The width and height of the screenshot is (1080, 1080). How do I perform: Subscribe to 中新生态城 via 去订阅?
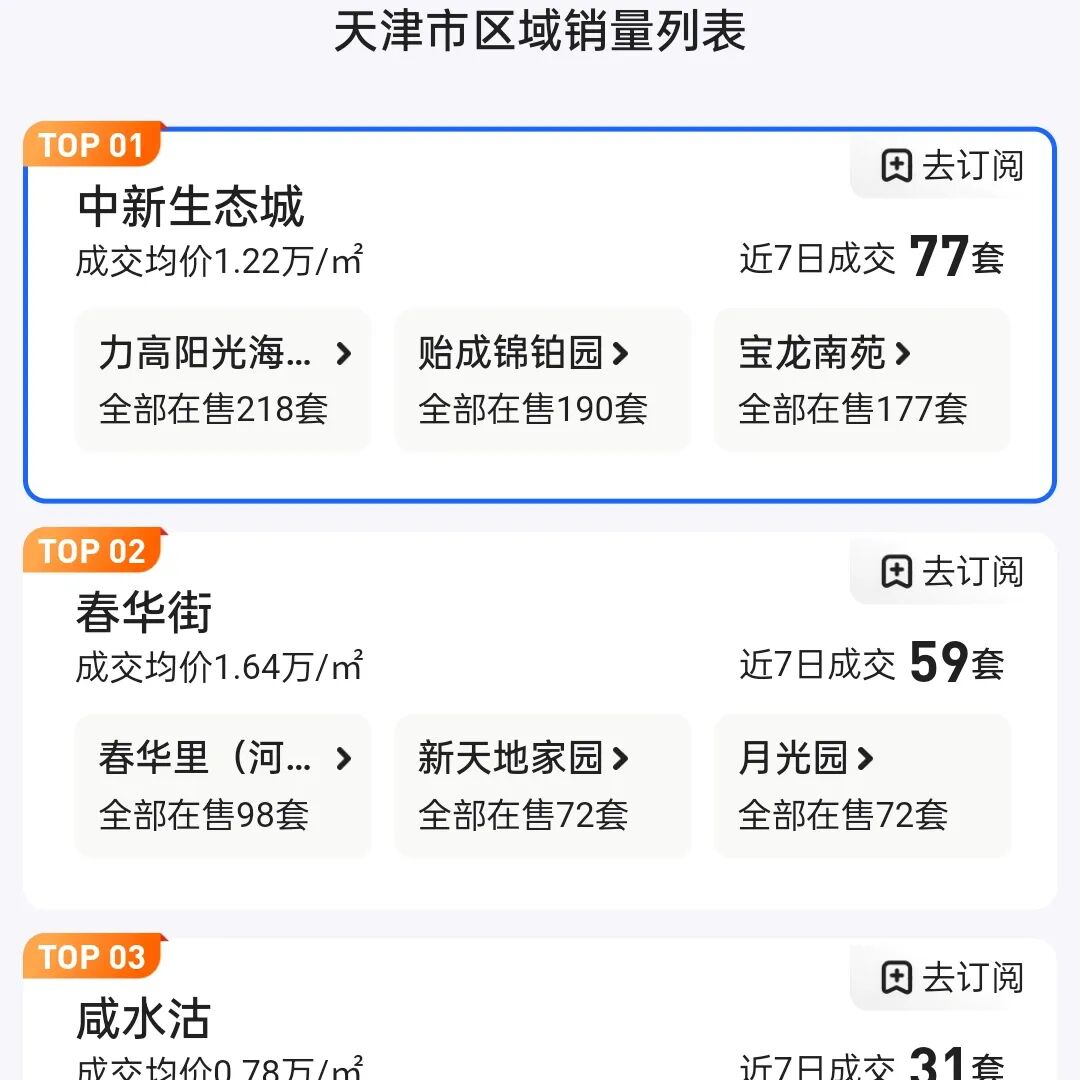pos(952,166)
